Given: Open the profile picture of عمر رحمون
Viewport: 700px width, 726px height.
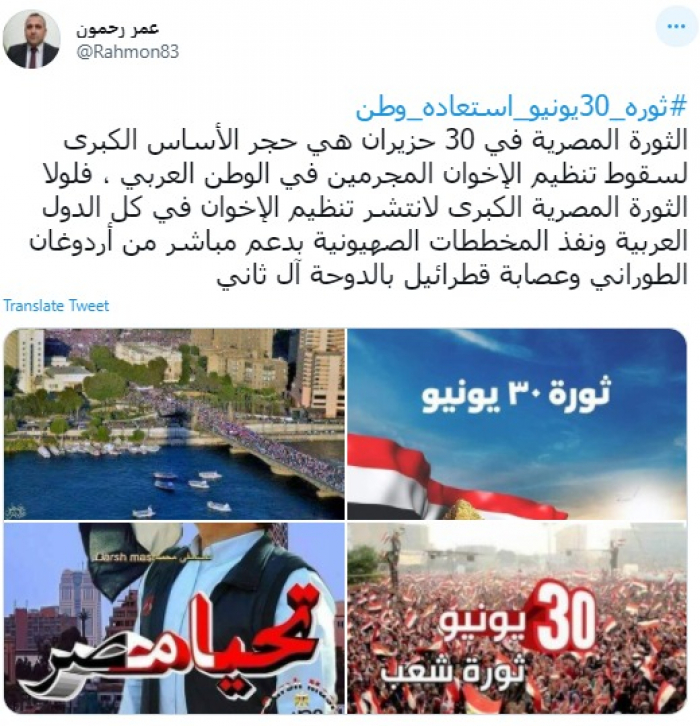Looking at the screenshot, I should [x=32, y=39].
